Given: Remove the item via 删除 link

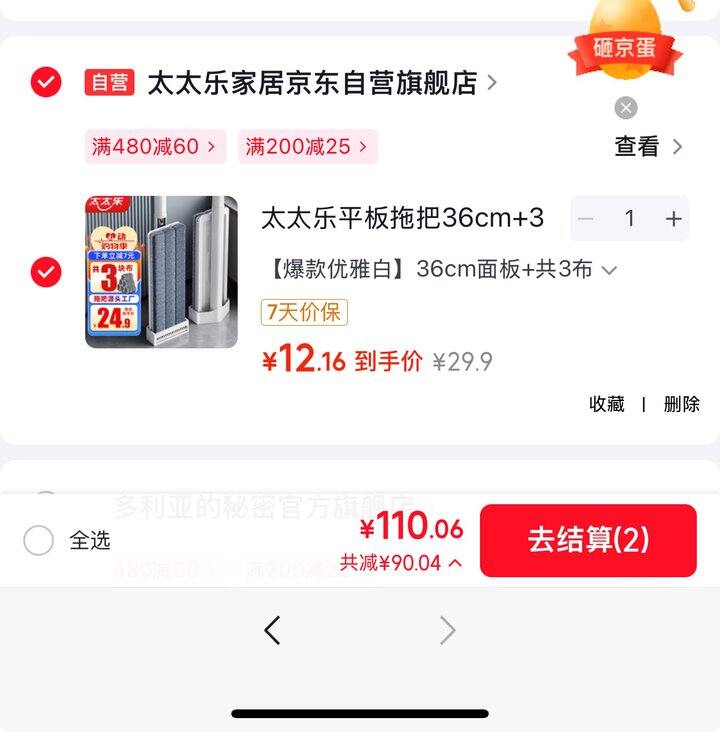Looking at the screenshot, I should (x=682, y=404).
